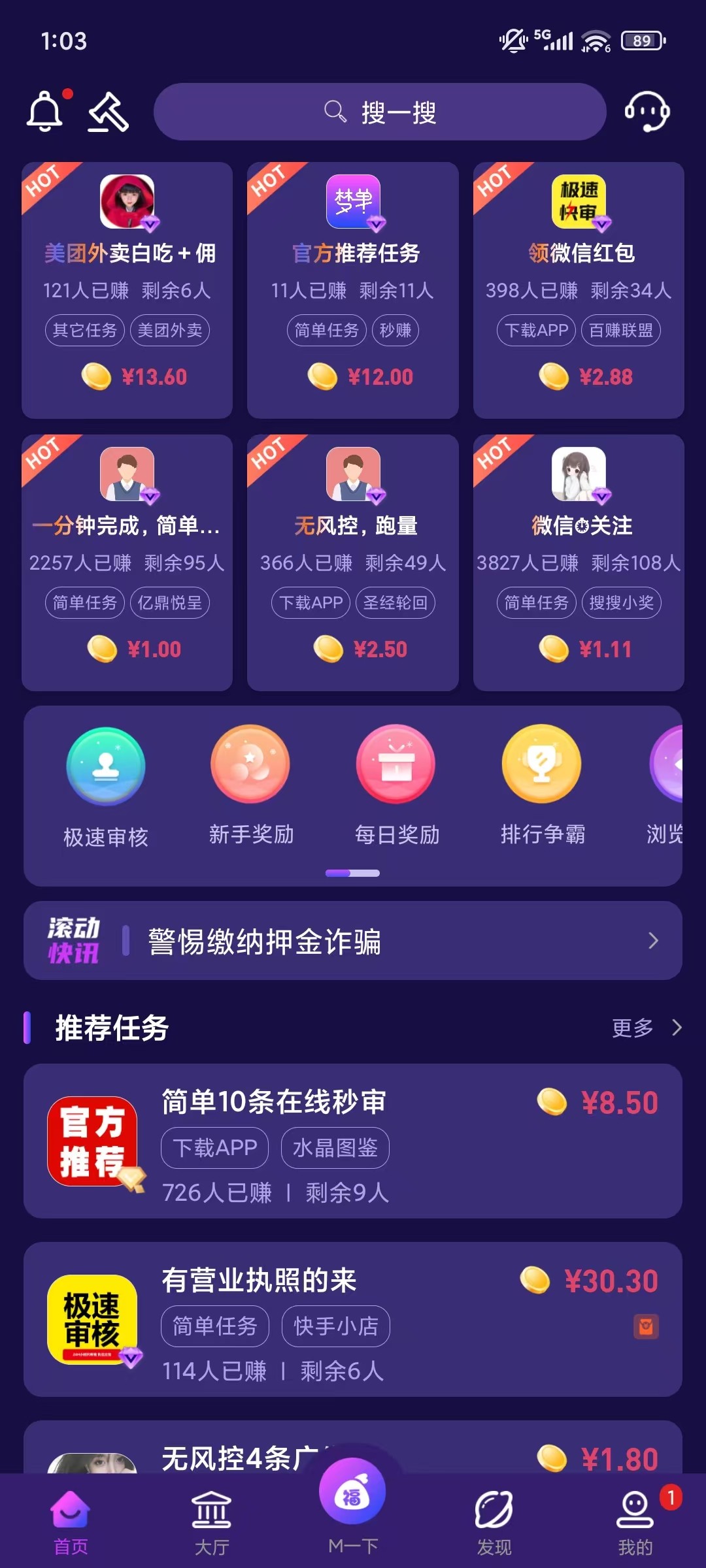Tap the carousel page indicator dot
706x1568 pixels.
point(353,872)
